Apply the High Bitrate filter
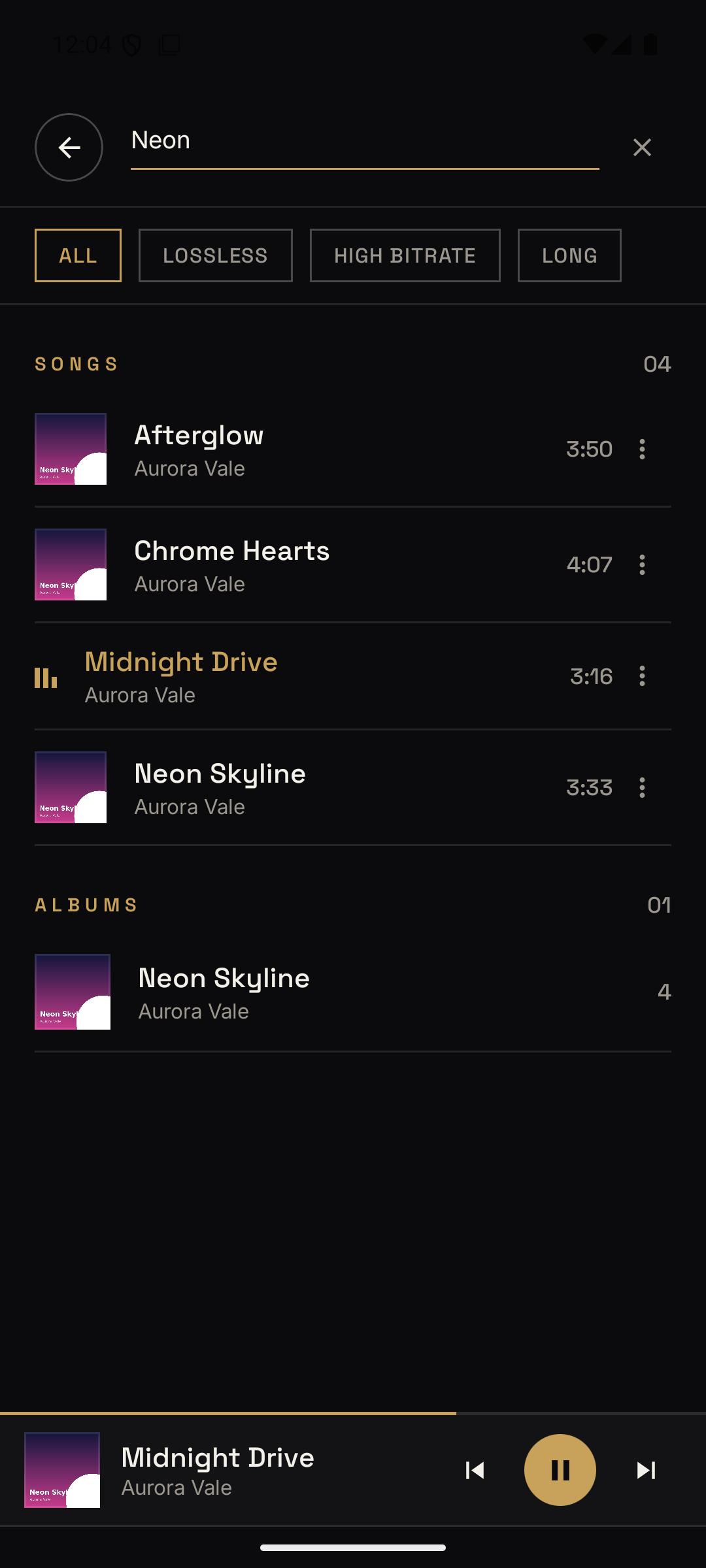The height and width of the screenshot is (1568, 706). click(x=405, y=255)
